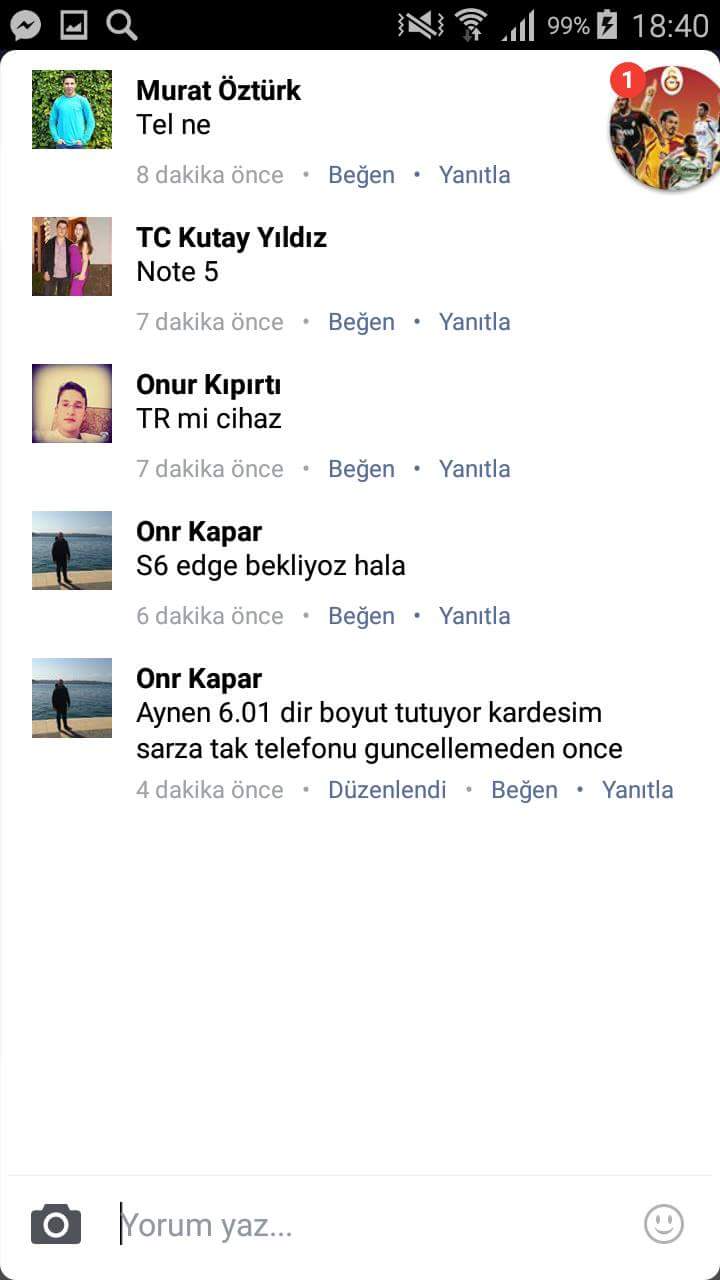Open Murat Öztürk's profile picture
The width and height of the screenshot is (720, 1280).
click(72, 109)
